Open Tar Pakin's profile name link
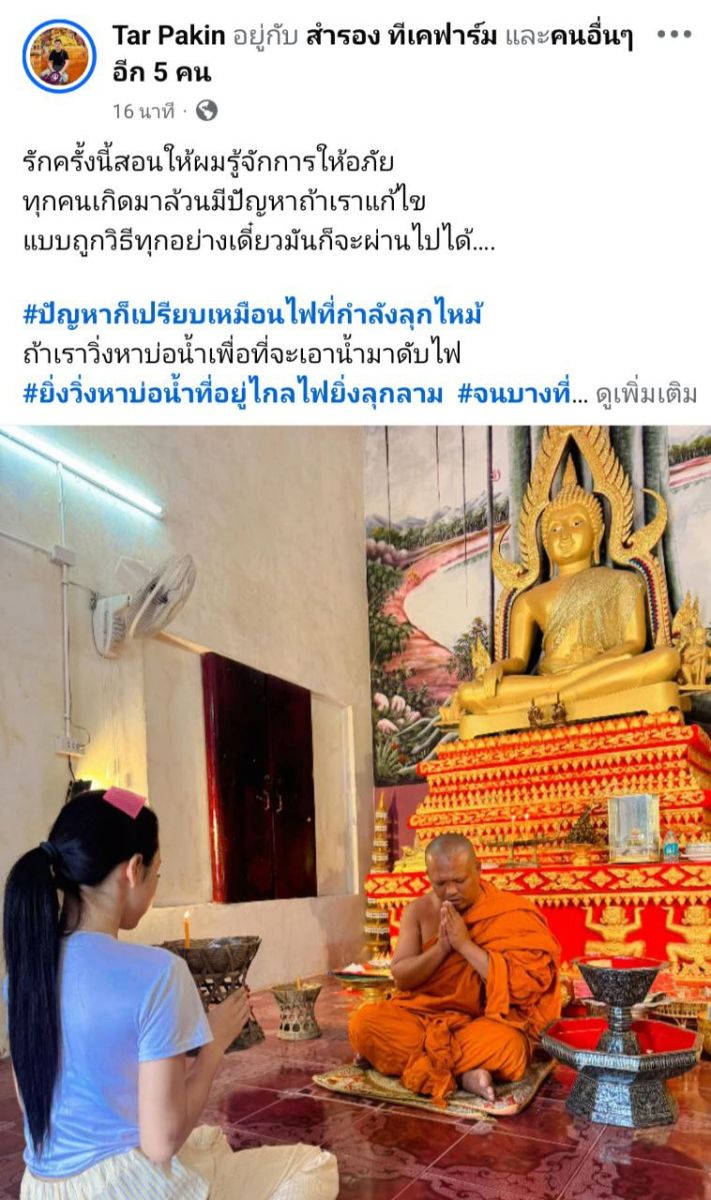711x1200 pixels. click(x=168, y=37)
